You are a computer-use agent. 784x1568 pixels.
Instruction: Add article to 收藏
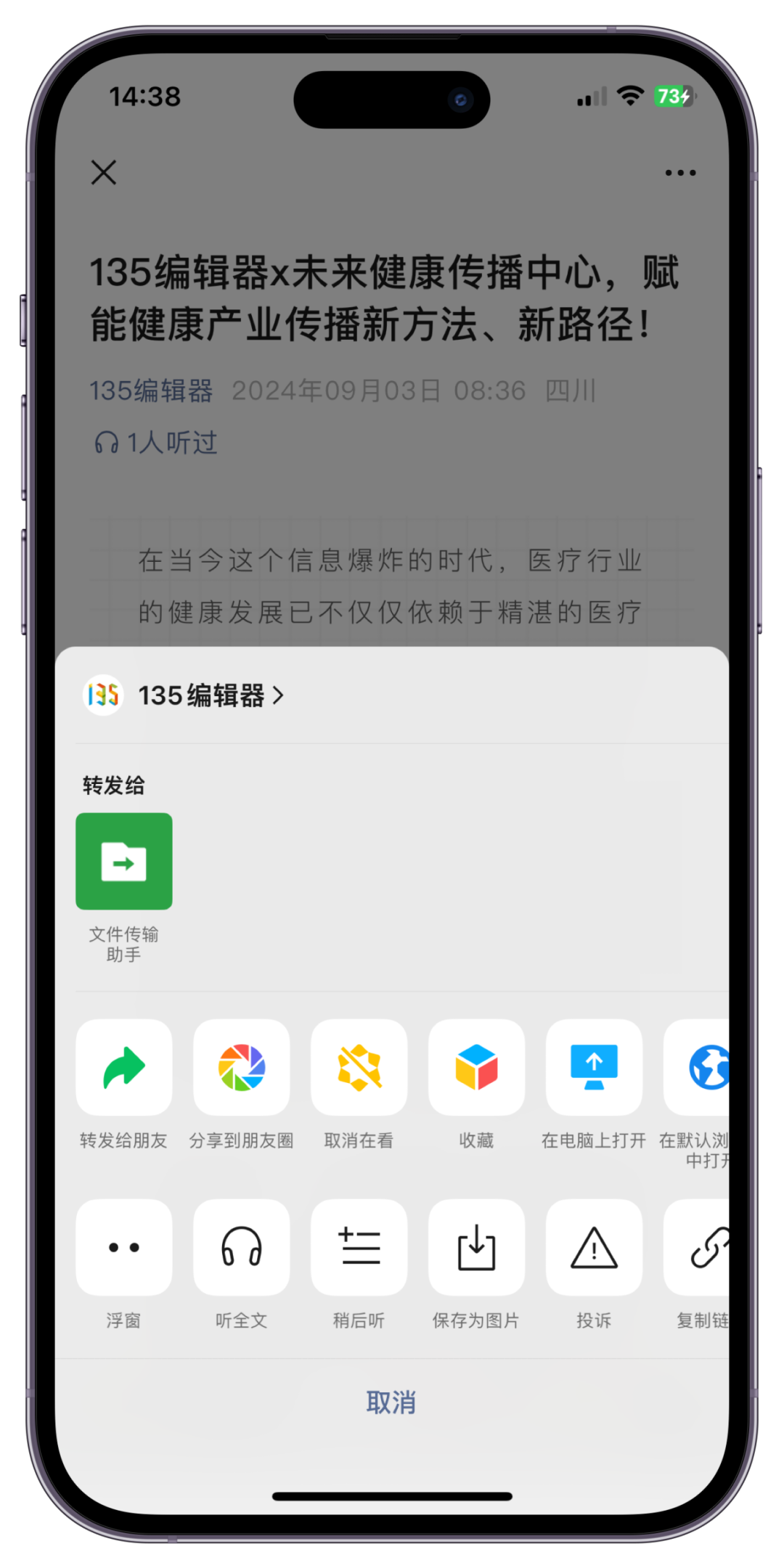477,1067
